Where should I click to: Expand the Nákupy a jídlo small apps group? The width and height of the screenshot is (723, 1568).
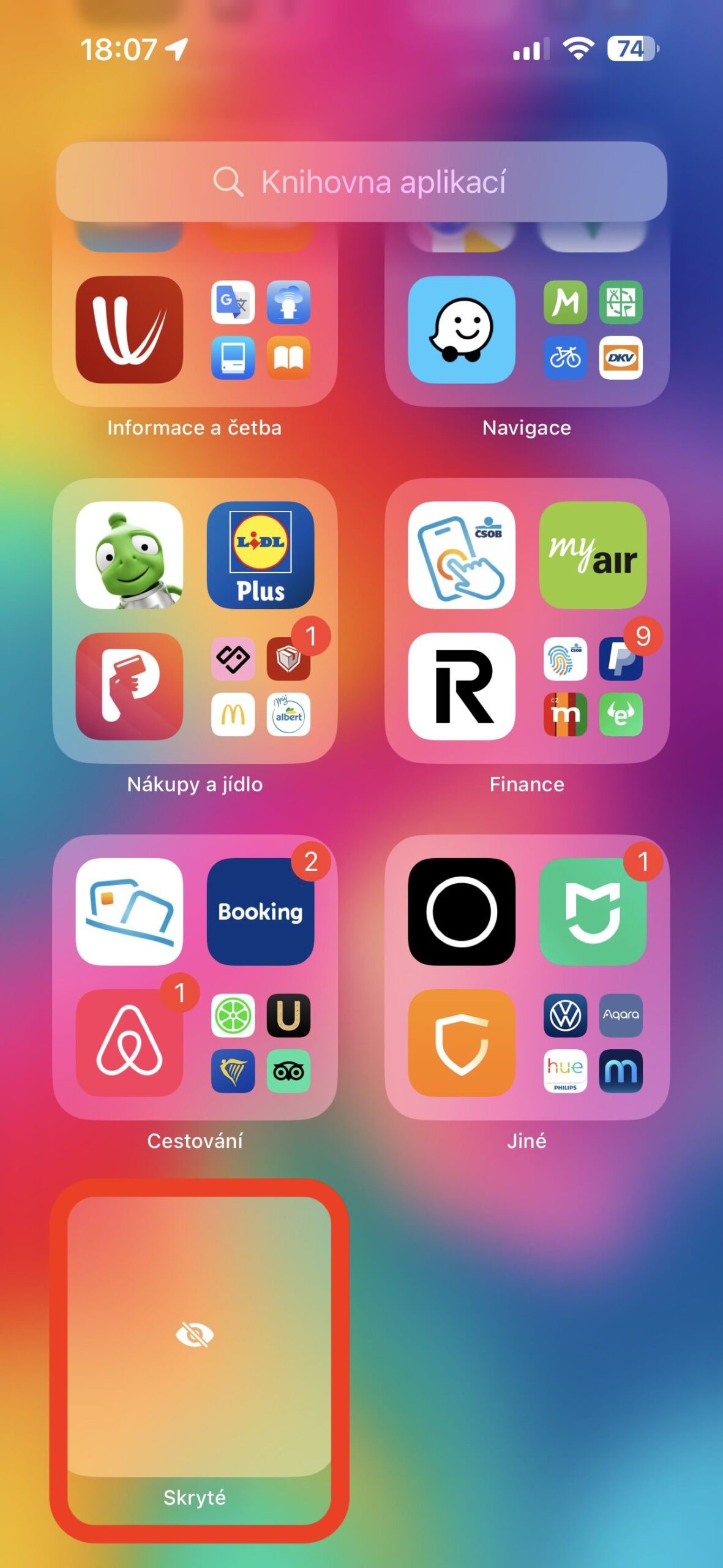[x=260, y=686]
